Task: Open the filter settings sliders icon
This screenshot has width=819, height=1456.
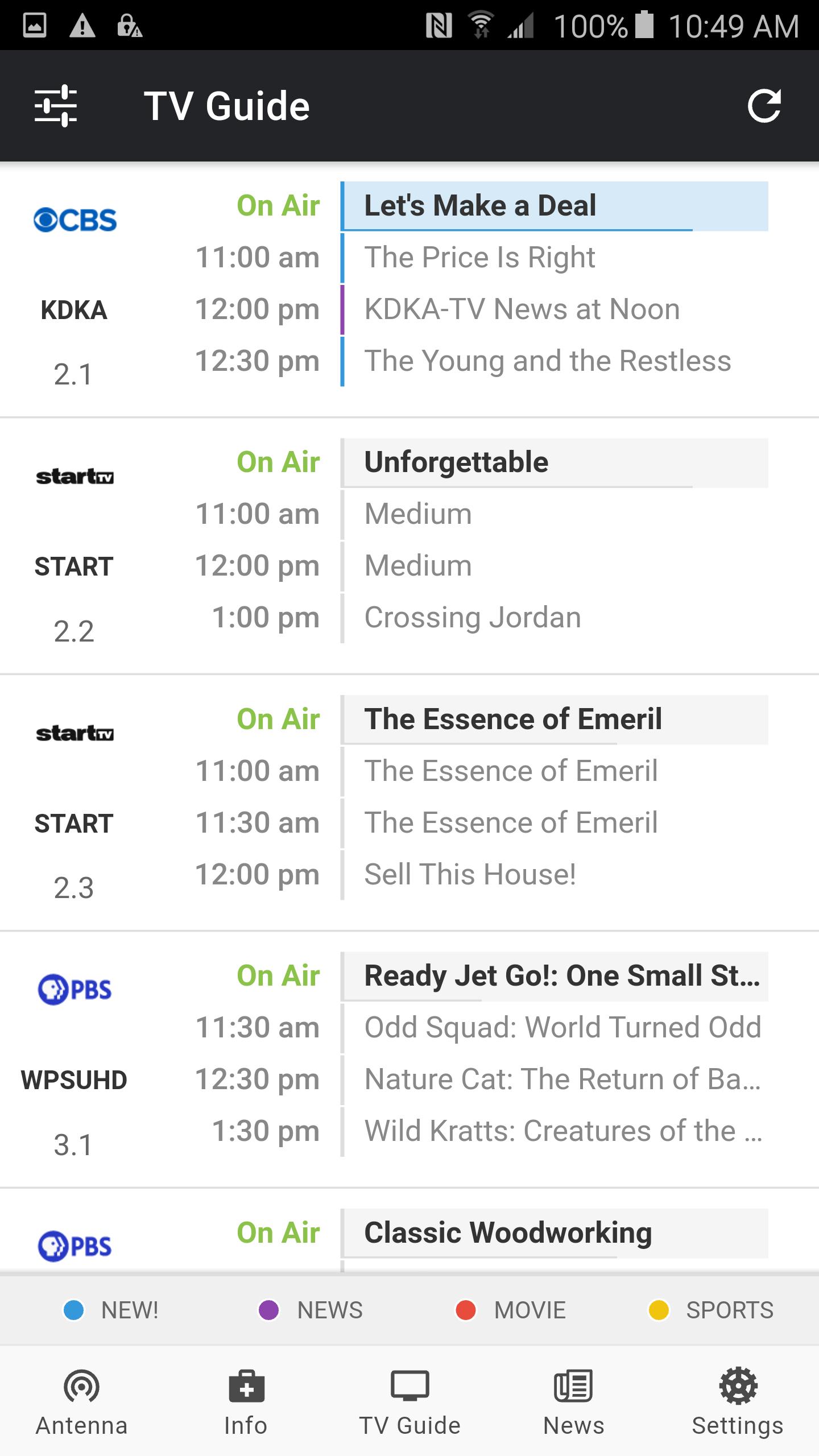Action: (56, 106)
